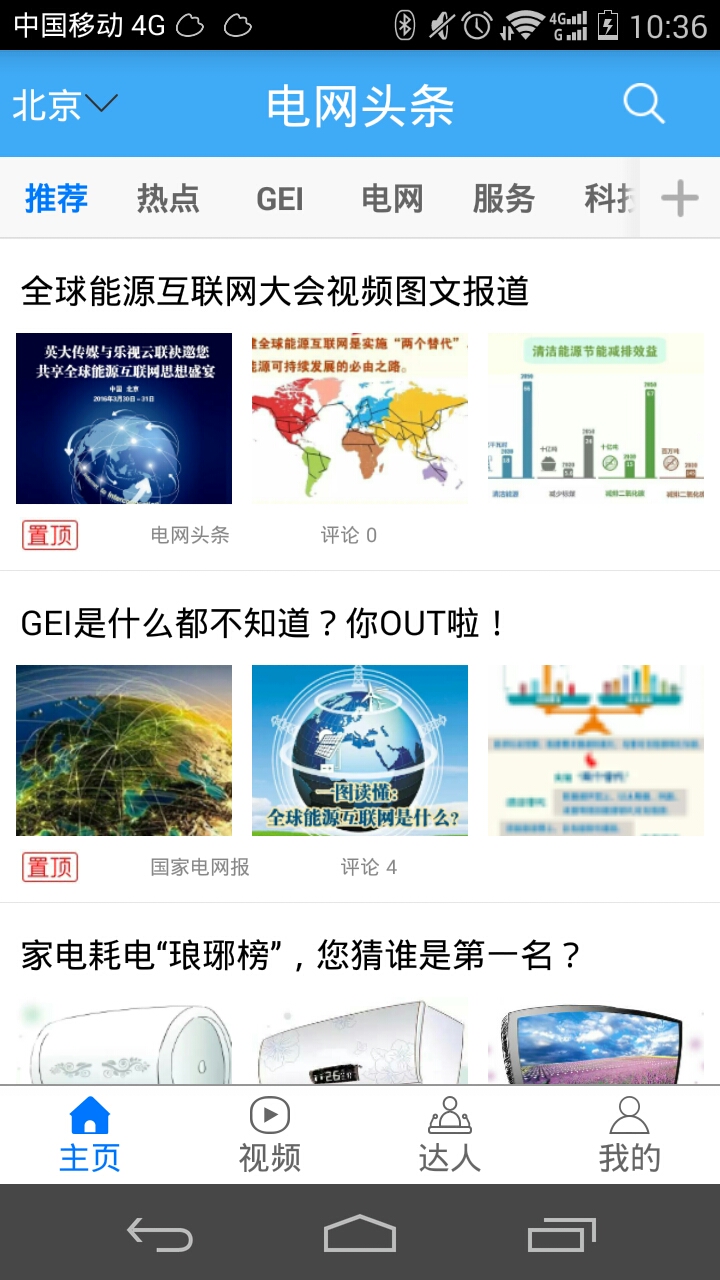Switch to the 热点 tab
Screen dimensions: 720x1280
click(x=168, y=198)
